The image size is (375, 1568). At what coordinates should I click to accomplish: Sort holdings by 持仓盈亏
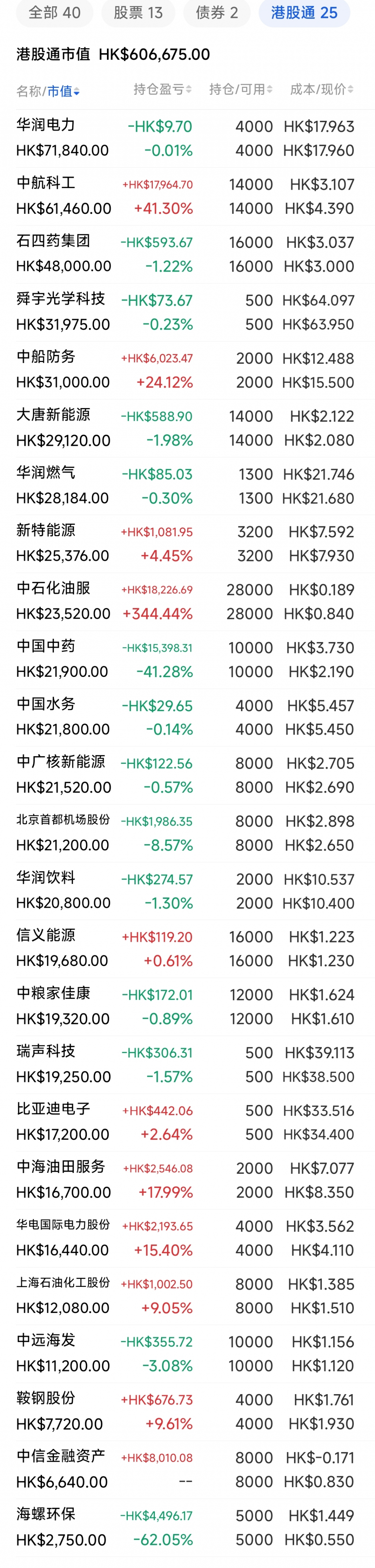click(162, 90)
